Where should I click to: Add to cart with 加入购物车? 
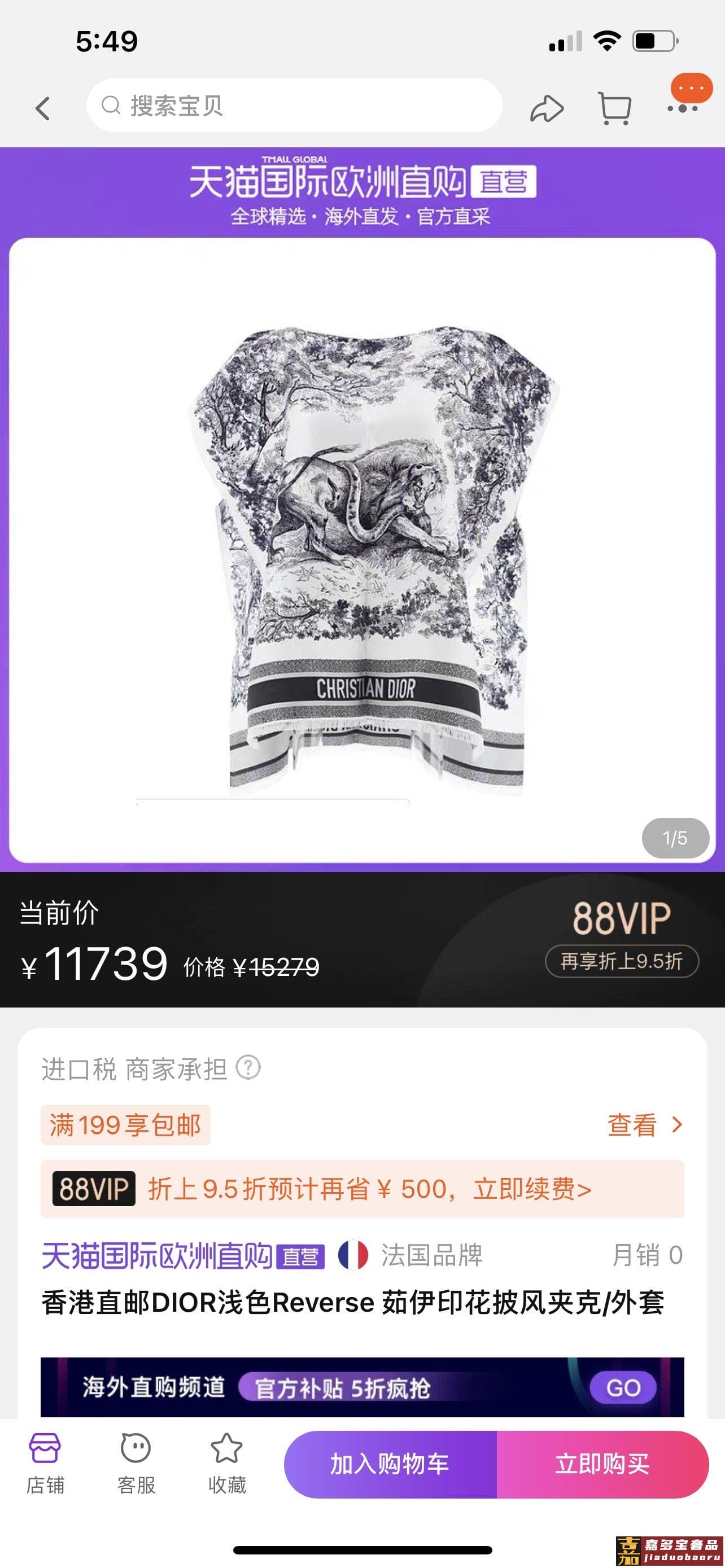pyautogui.click(x=390, y=1464)
